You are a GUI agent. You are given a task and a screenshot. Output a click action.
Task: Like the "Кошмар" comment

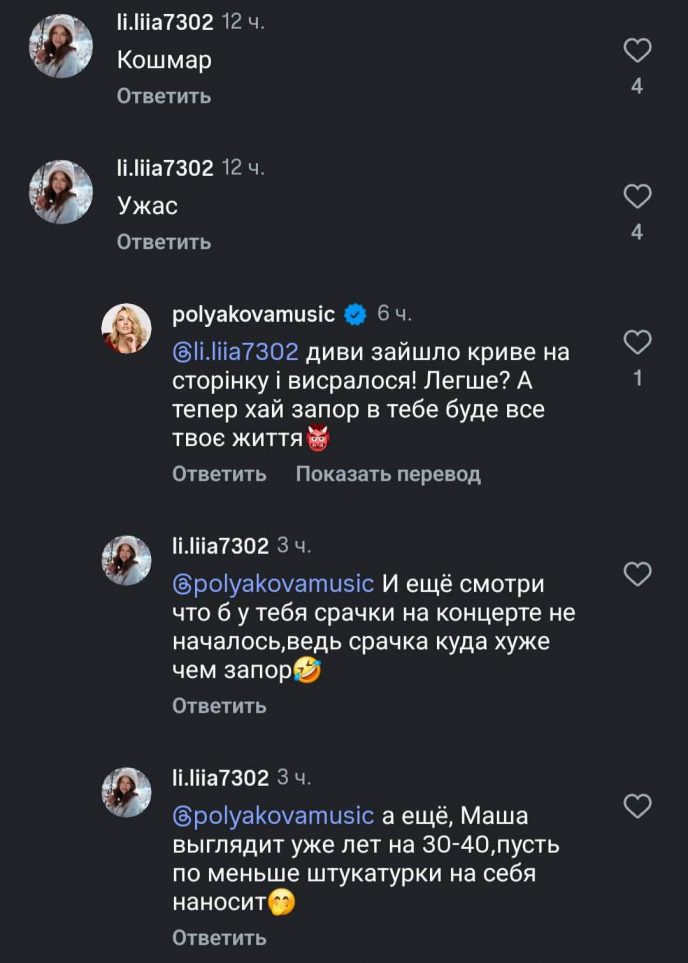click(x=637, y=50)
